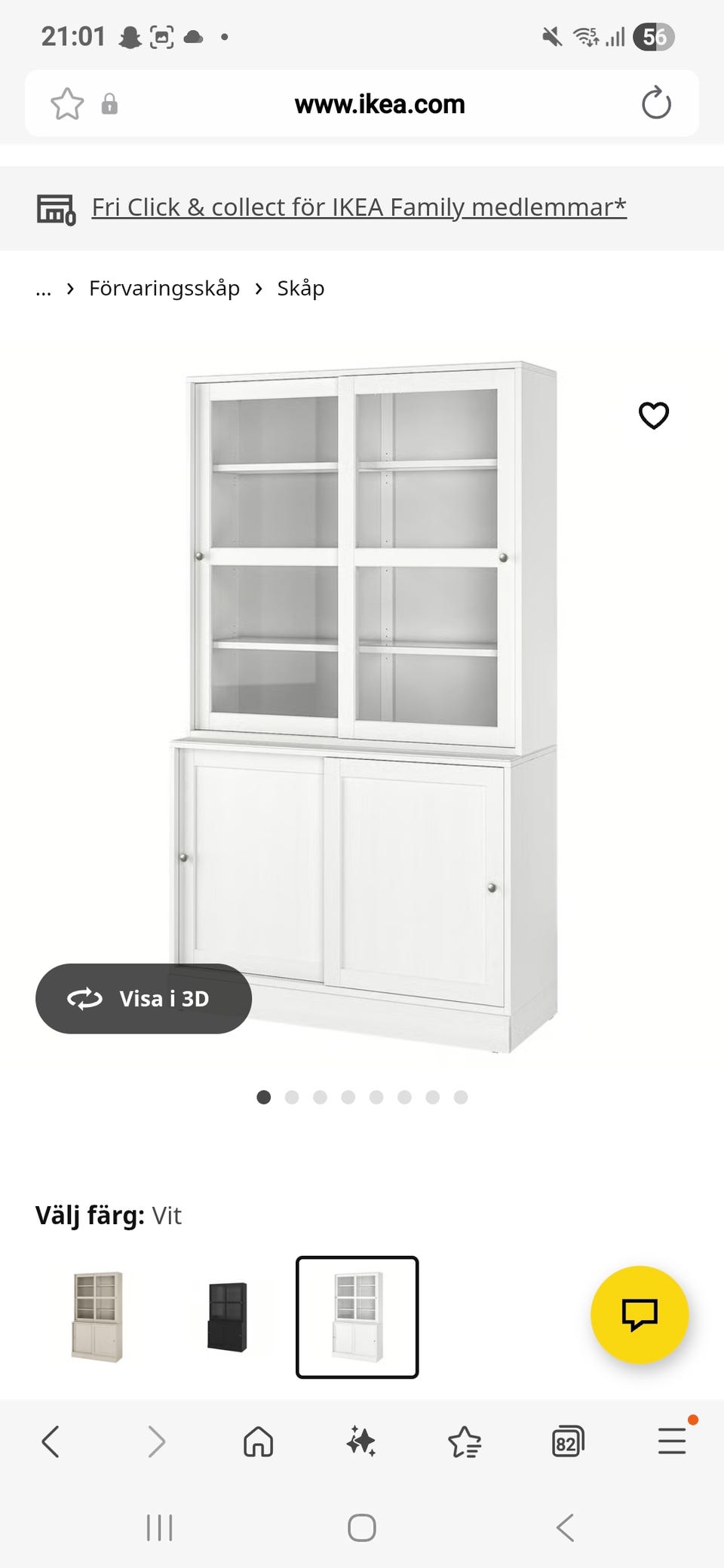Select the beige cabinet color option
Viewport: 724px width, 1568px height.
[x=98, y=1317]
